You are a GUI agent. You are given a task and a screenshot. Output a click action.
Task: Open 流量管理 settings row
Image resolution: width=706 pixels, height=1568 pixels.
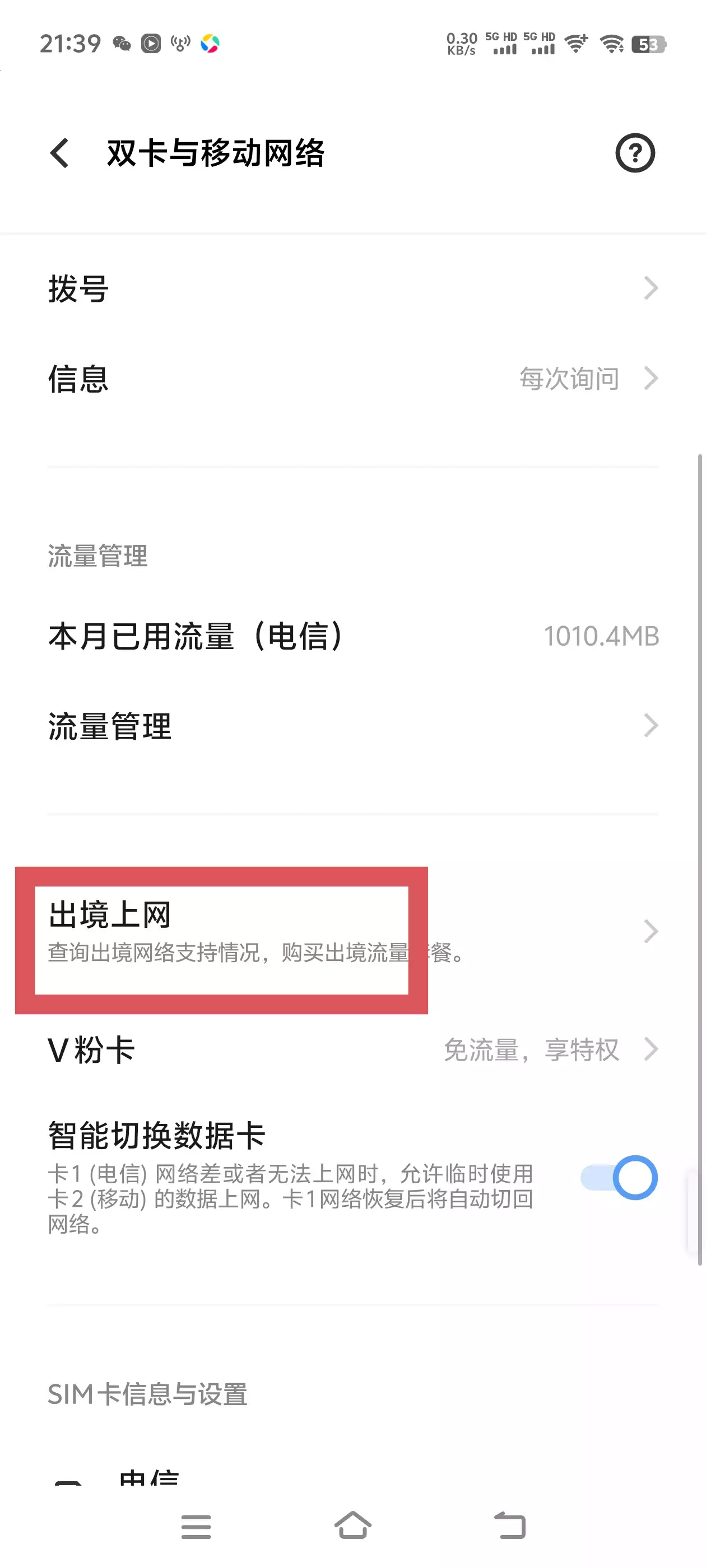352,726
